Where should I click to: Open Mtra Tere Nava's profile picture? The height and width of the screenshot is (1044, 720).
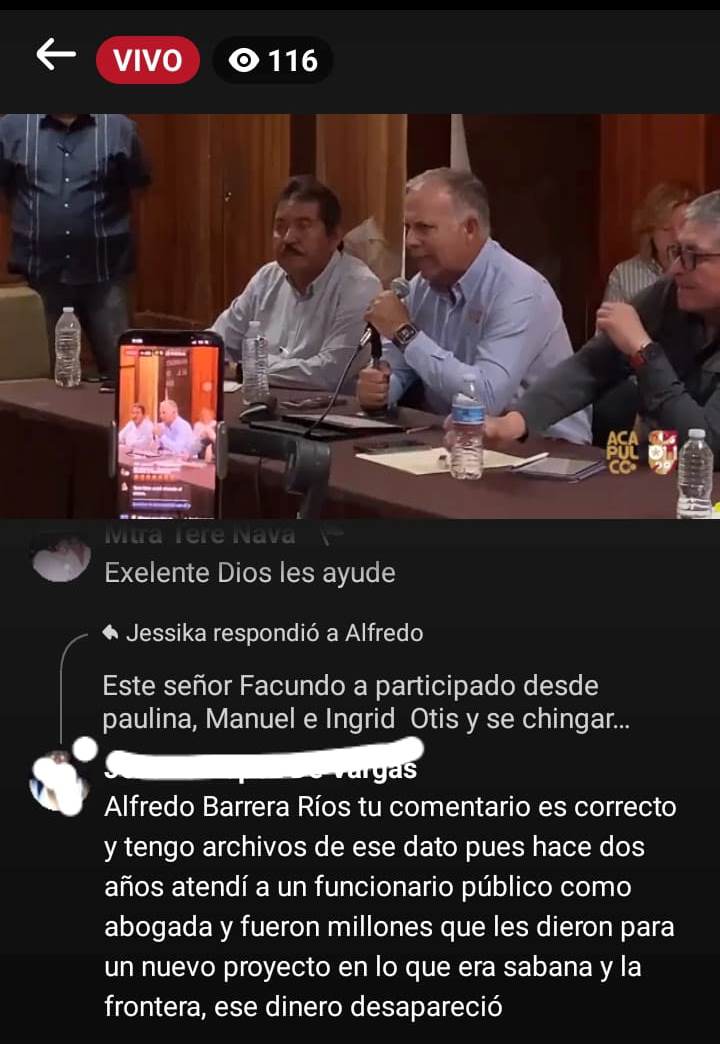coord(61,555)
